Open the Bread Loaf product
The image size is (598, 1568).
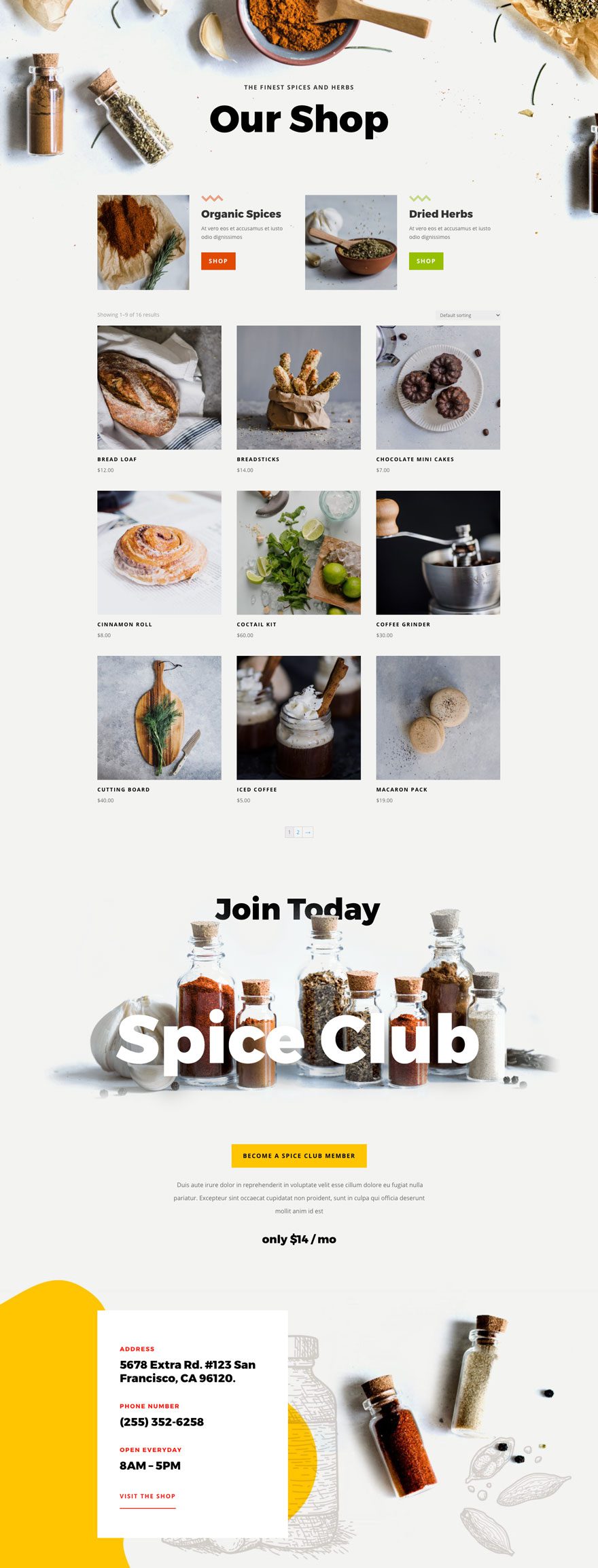coord(159,388)
